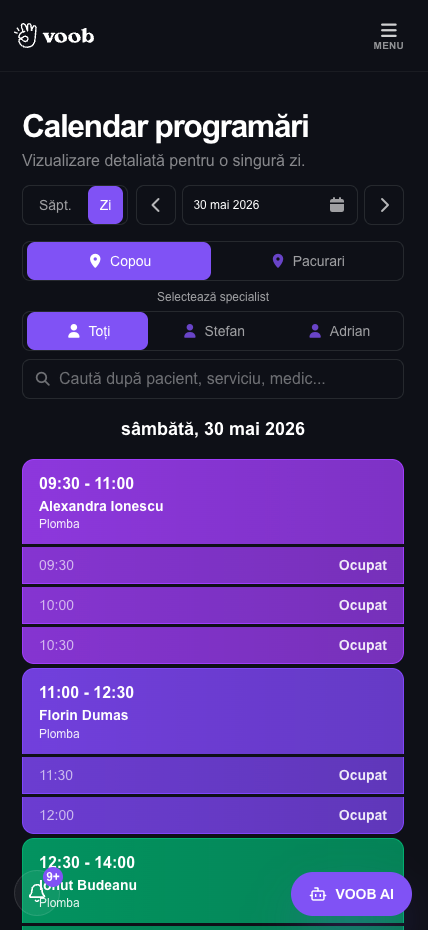The width and height of the screenshot is (428, 930).
Task: Filter by specialist Stefan
Action: [x=214, y=331]
